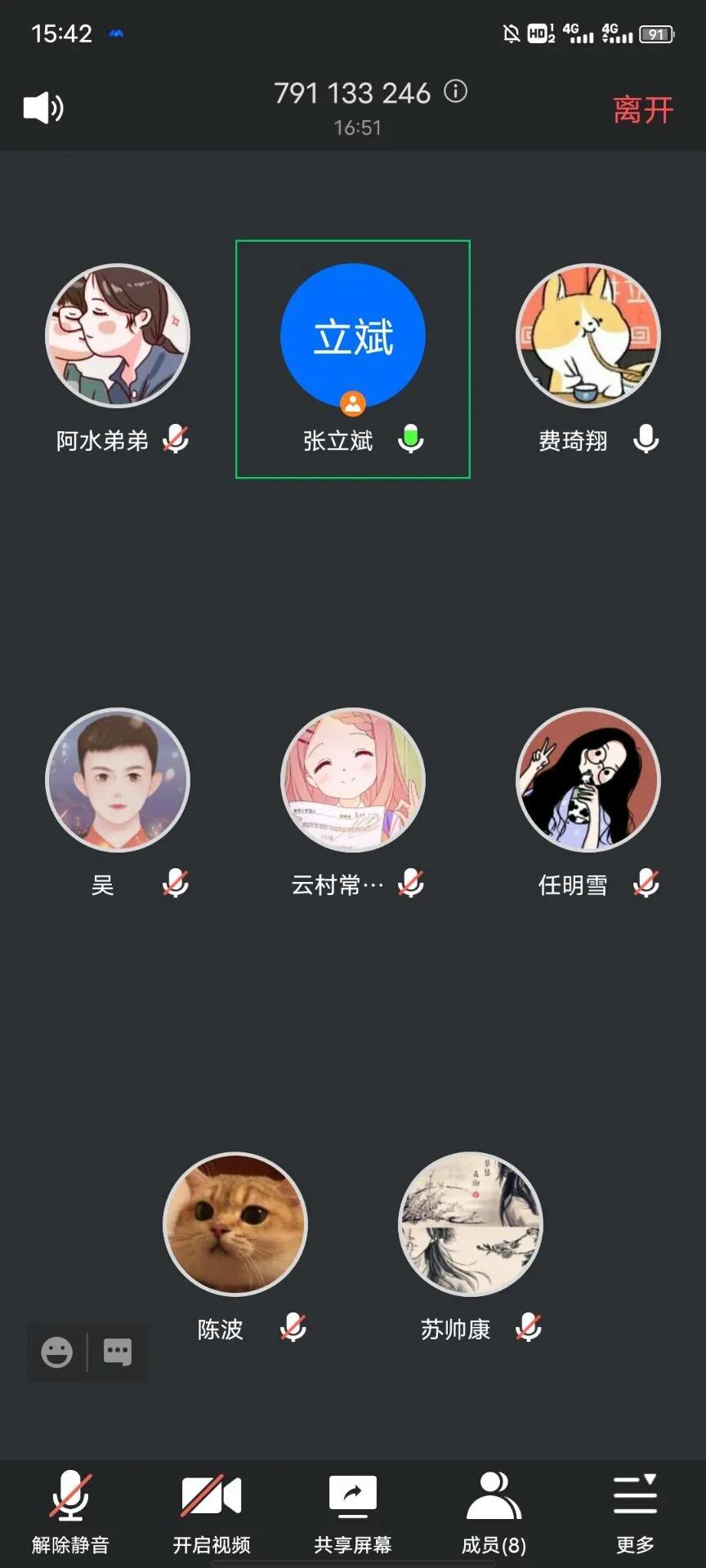Select participant 张立斌
Screen dimensions: 706x1568
pos(353,336)
